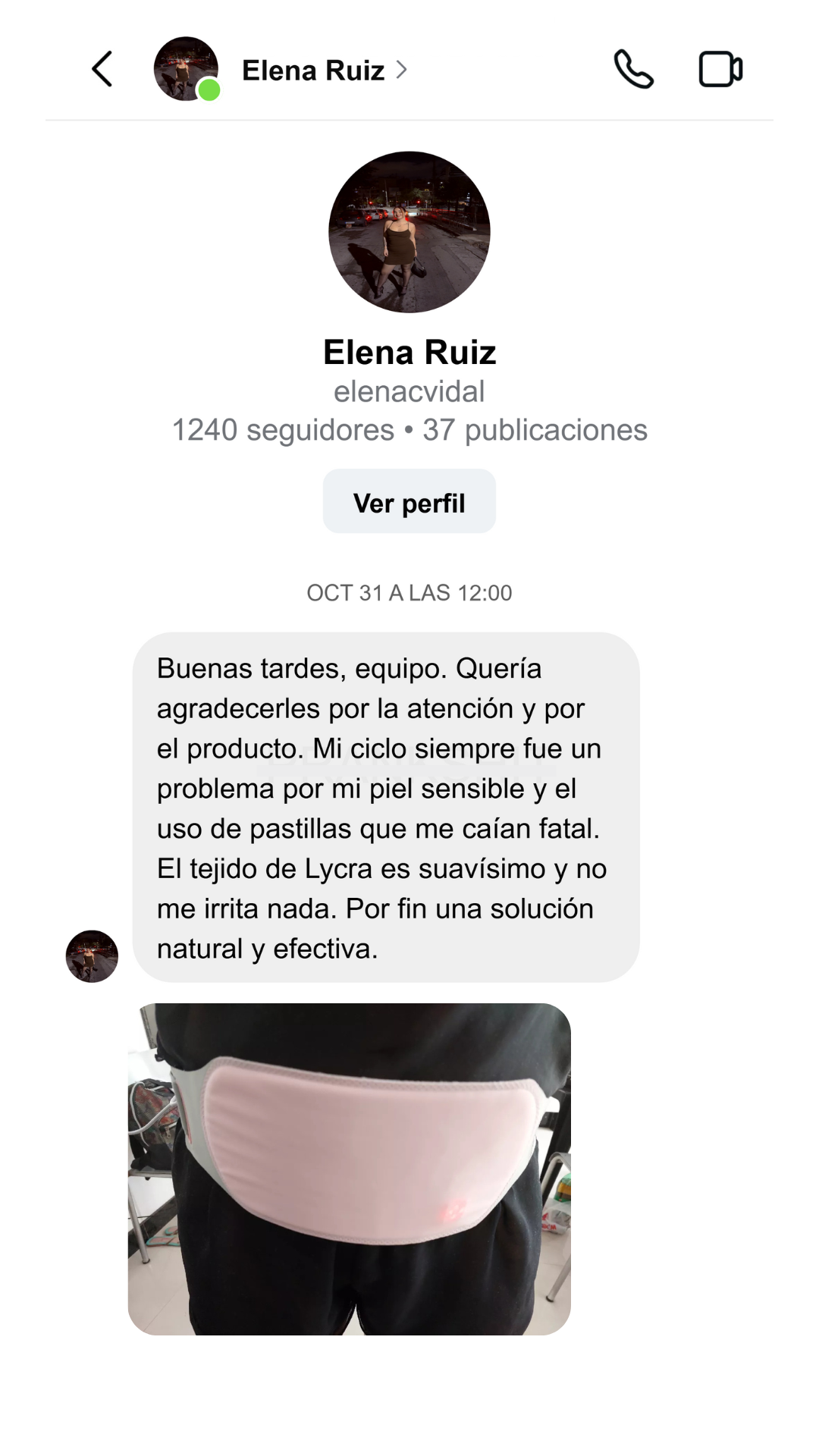819x1456 pixels.
Task: Open the pink belt photo in the chat
Action: (349, 1169)
